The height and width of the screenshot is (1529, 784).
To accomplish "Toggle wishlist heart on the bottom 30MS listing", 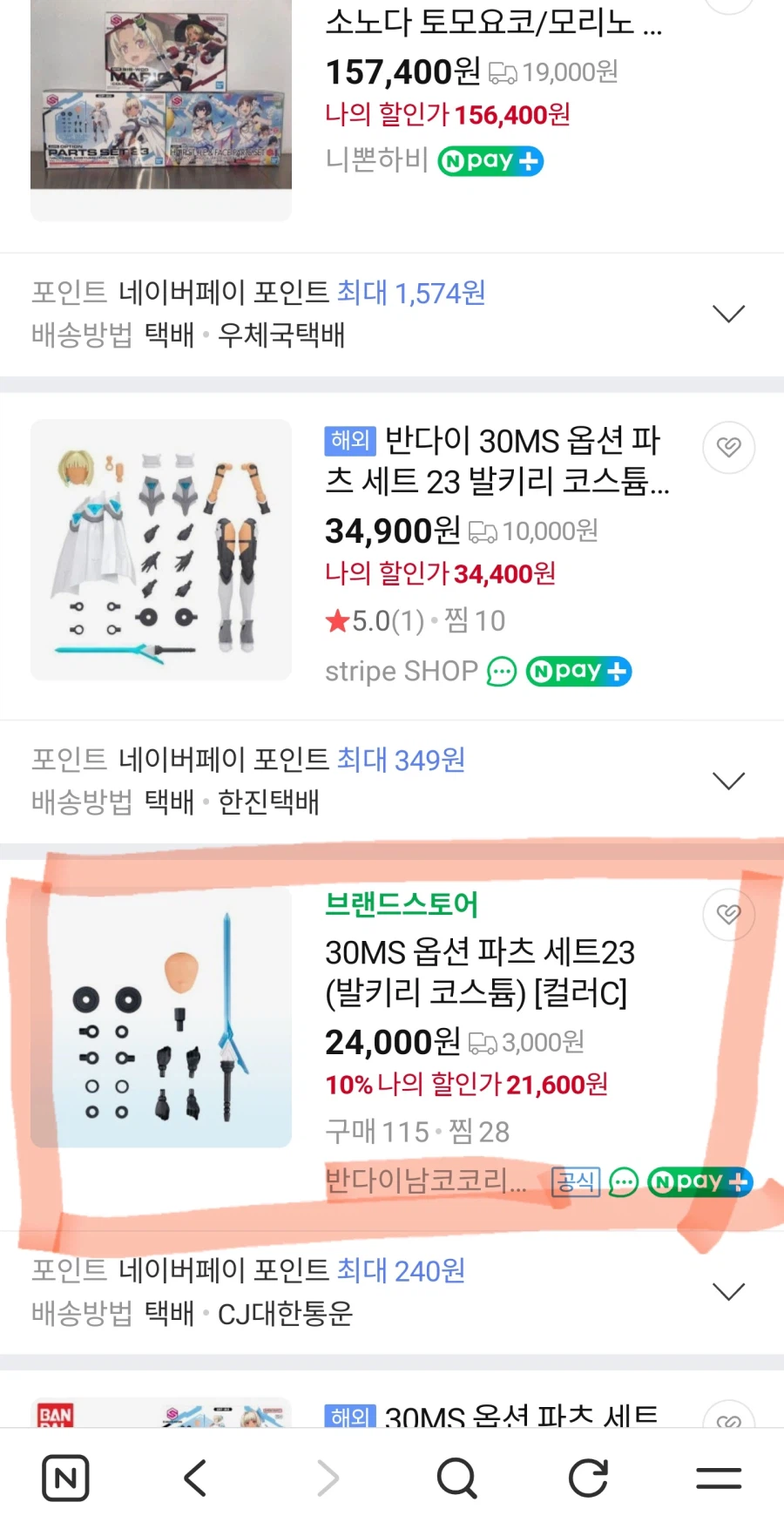I will 728,1418.
